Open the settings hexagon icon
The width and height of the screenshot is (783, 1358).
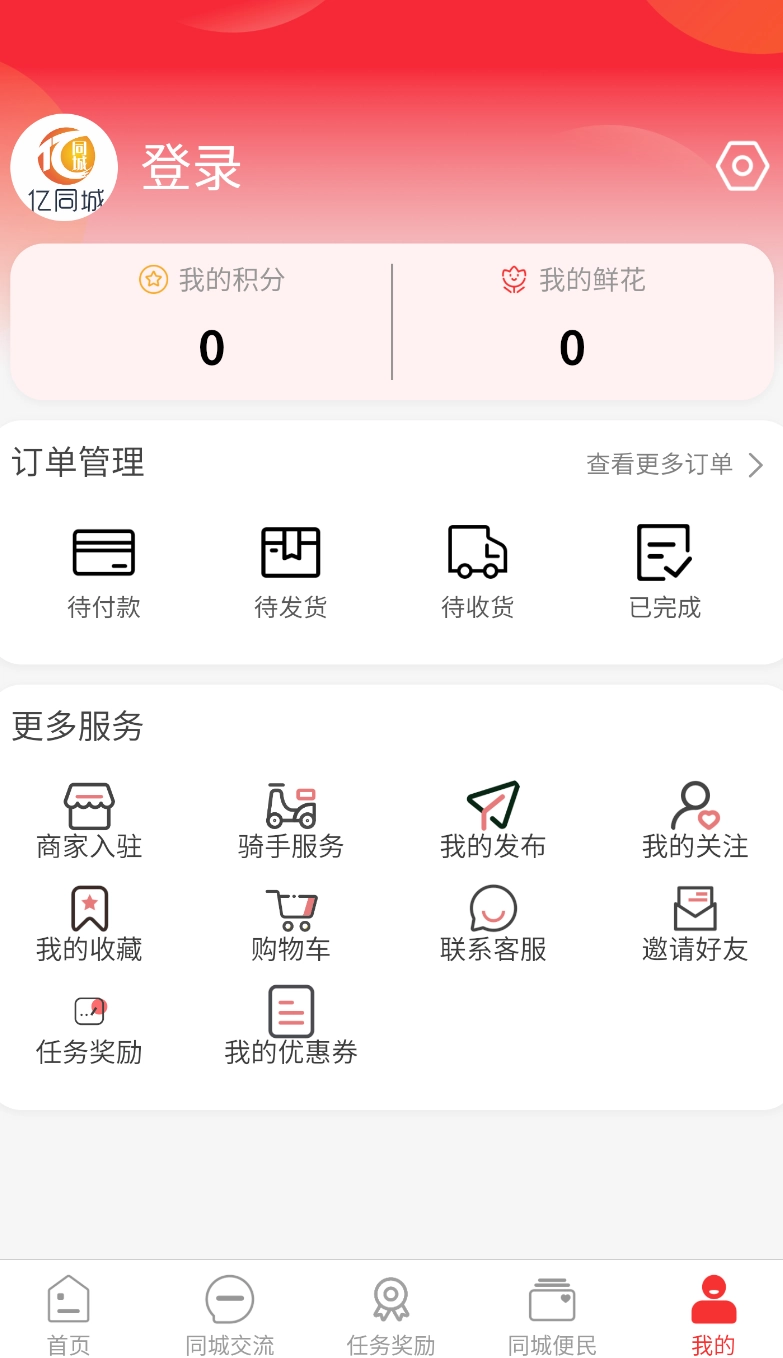tap(742, 167)
